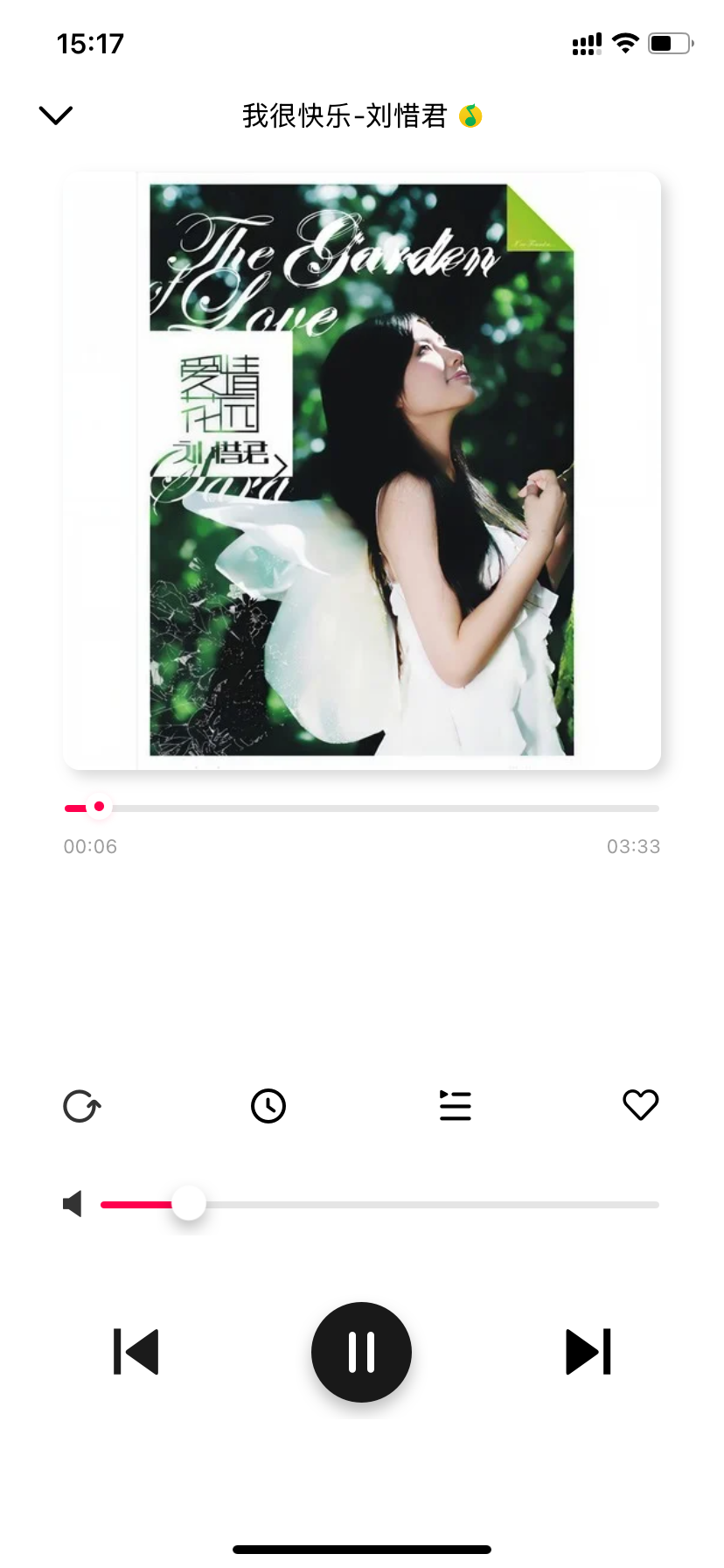This screenshot has height=1568, width=724.
Task: Favorite this song with the heart
Action: (x=640, y=1105)
